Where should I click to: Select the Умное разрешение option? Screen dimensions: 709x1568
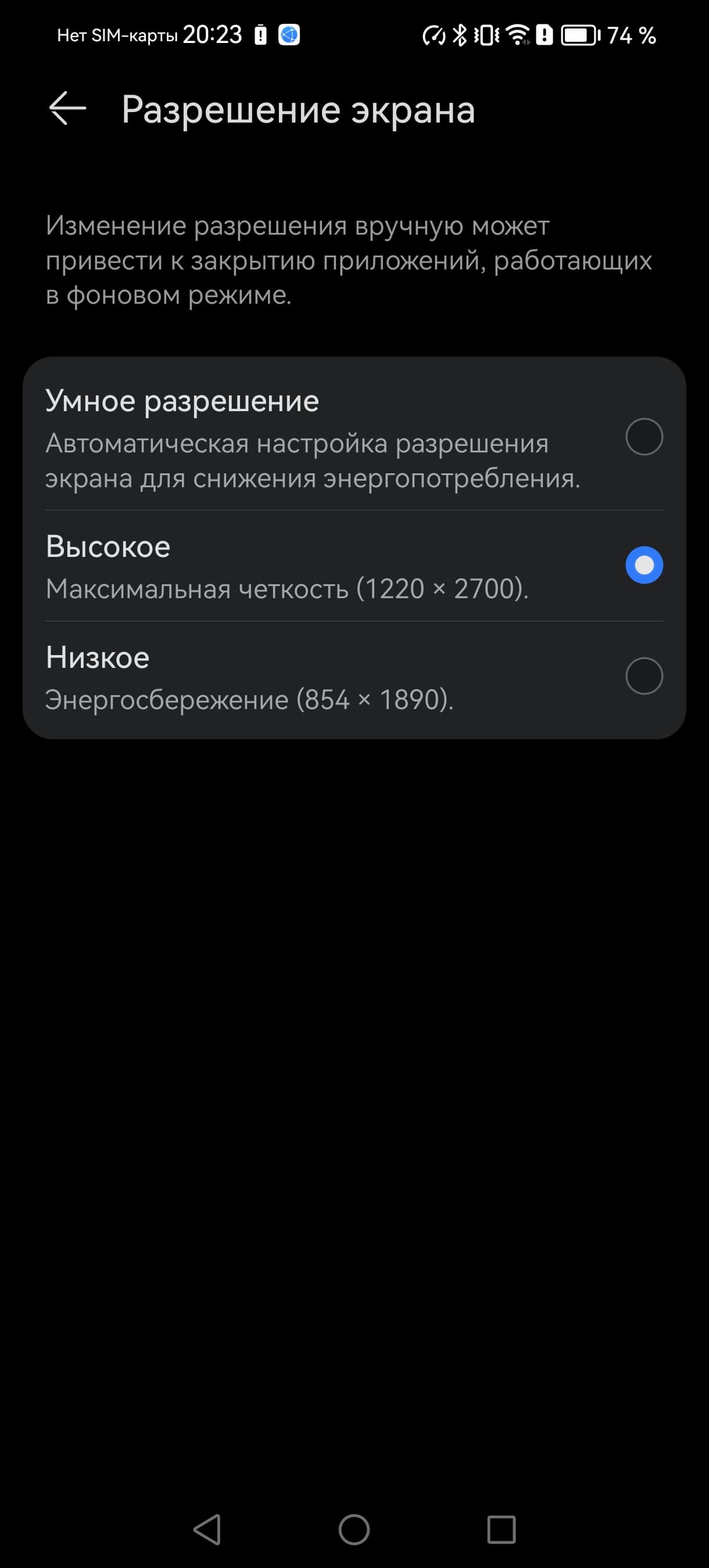pyautogui.click(x=644, y=437)
